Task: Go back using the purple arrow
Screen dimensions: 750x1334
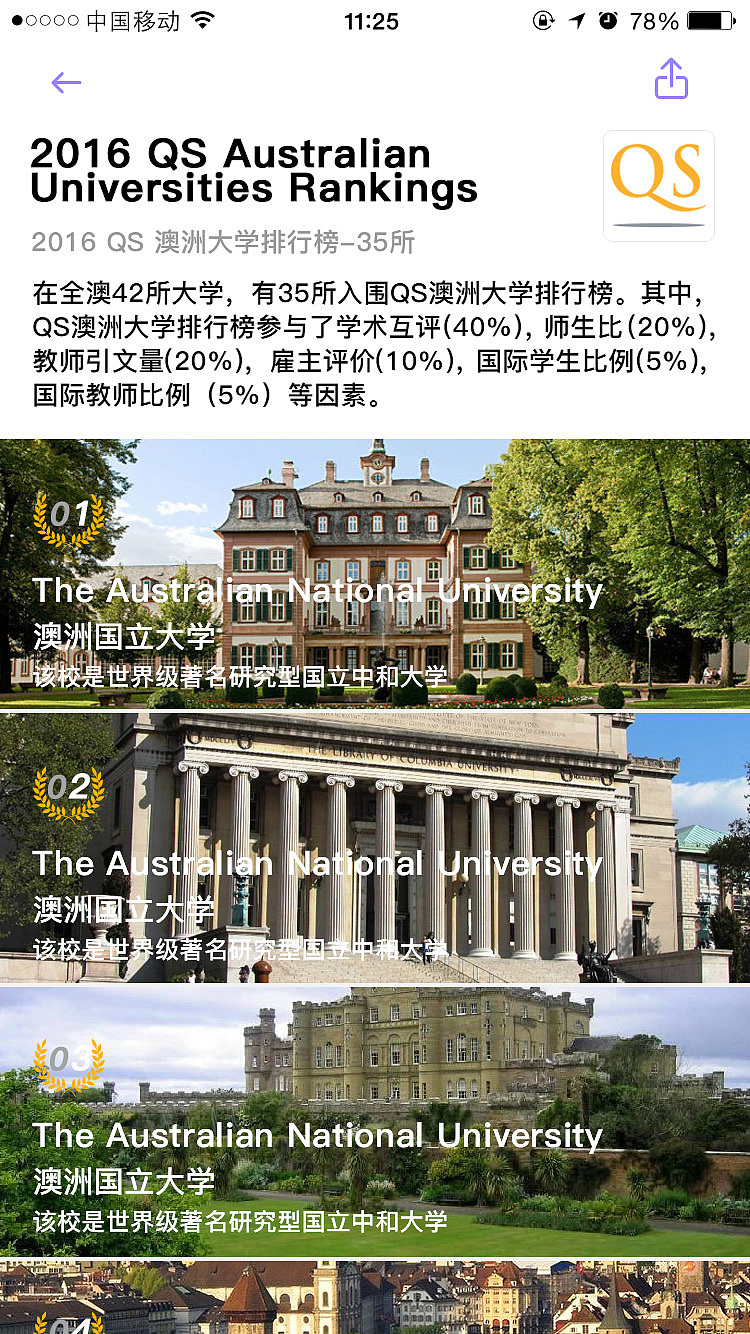Action: (66, 82)
